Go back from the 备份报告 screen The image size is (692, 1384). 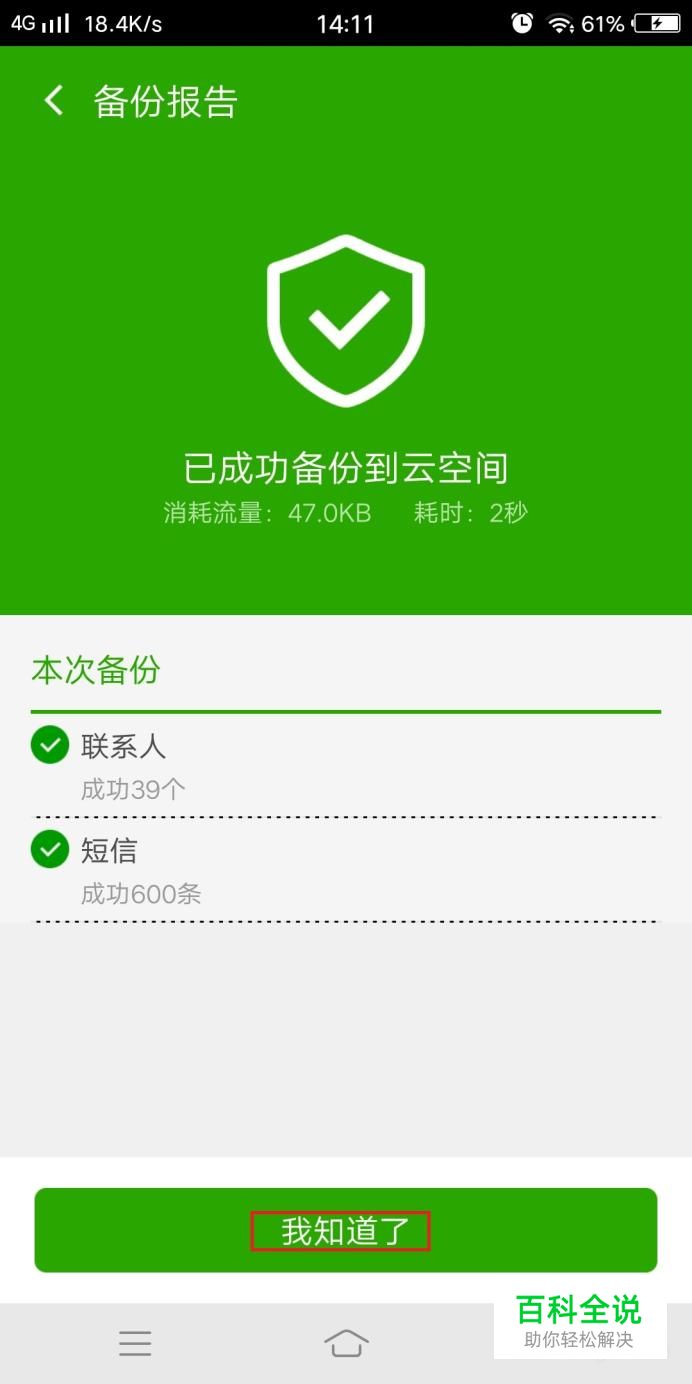(x=54, y=101)
